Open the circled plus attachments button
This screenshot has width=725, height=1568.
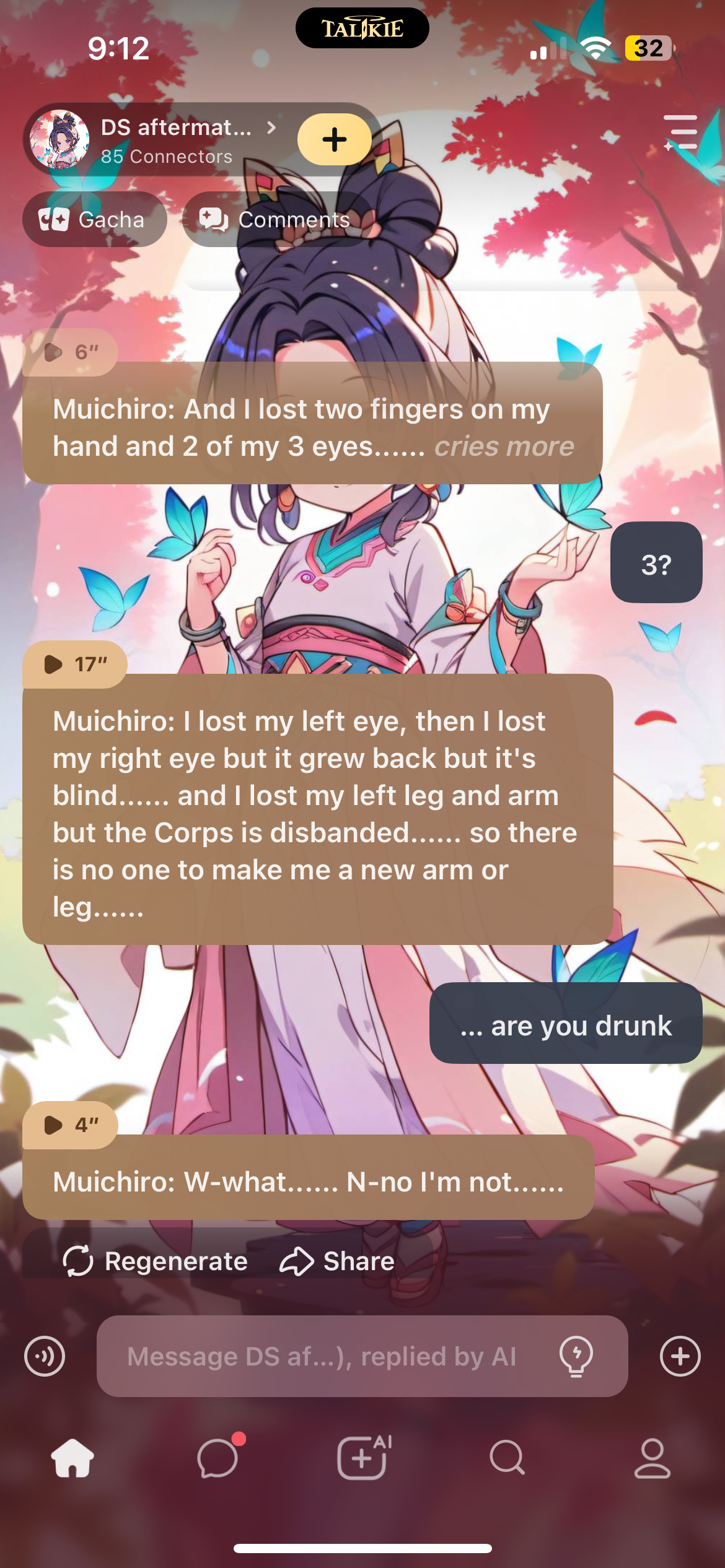coord(680,1356)
